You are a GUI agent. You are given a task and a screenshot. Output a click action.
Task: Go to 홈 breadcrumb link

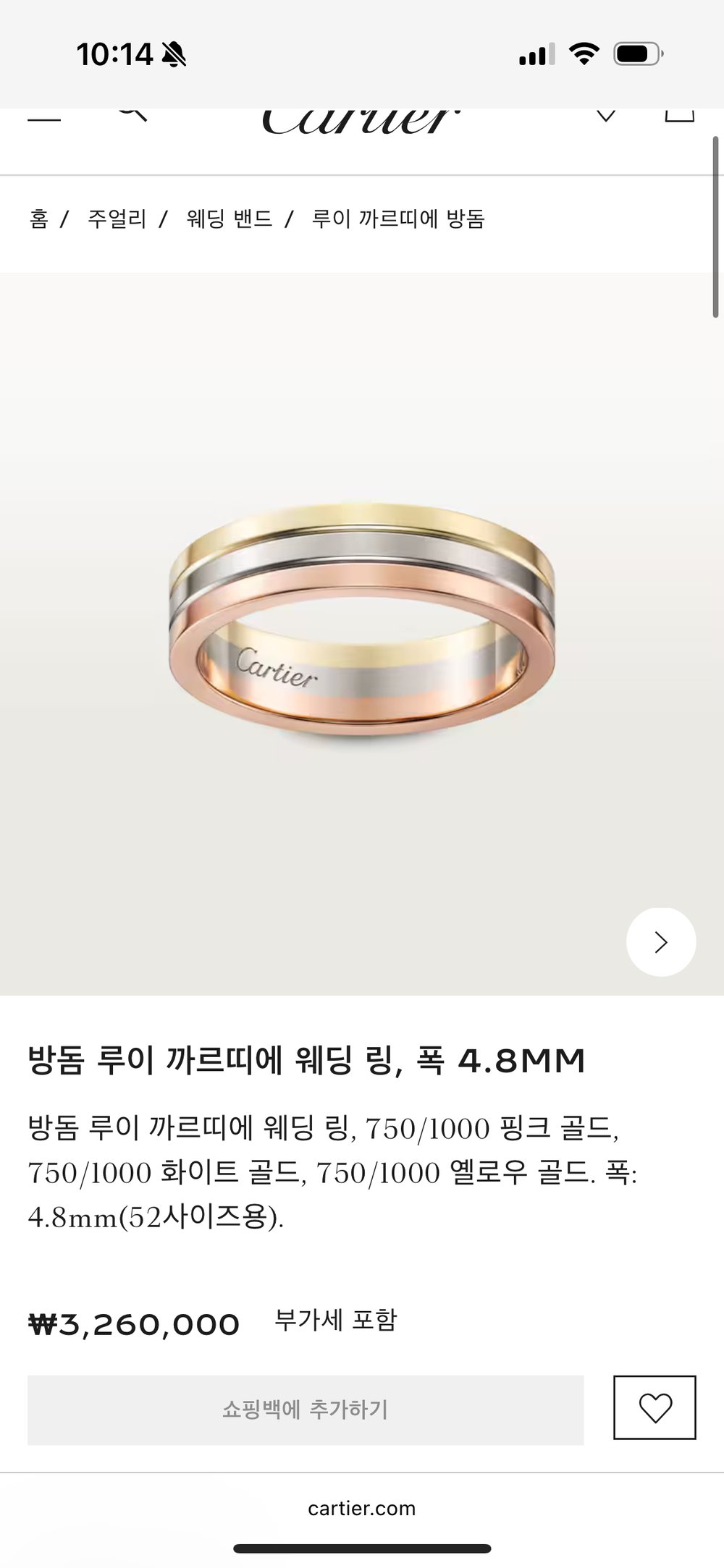click(38, 219)
